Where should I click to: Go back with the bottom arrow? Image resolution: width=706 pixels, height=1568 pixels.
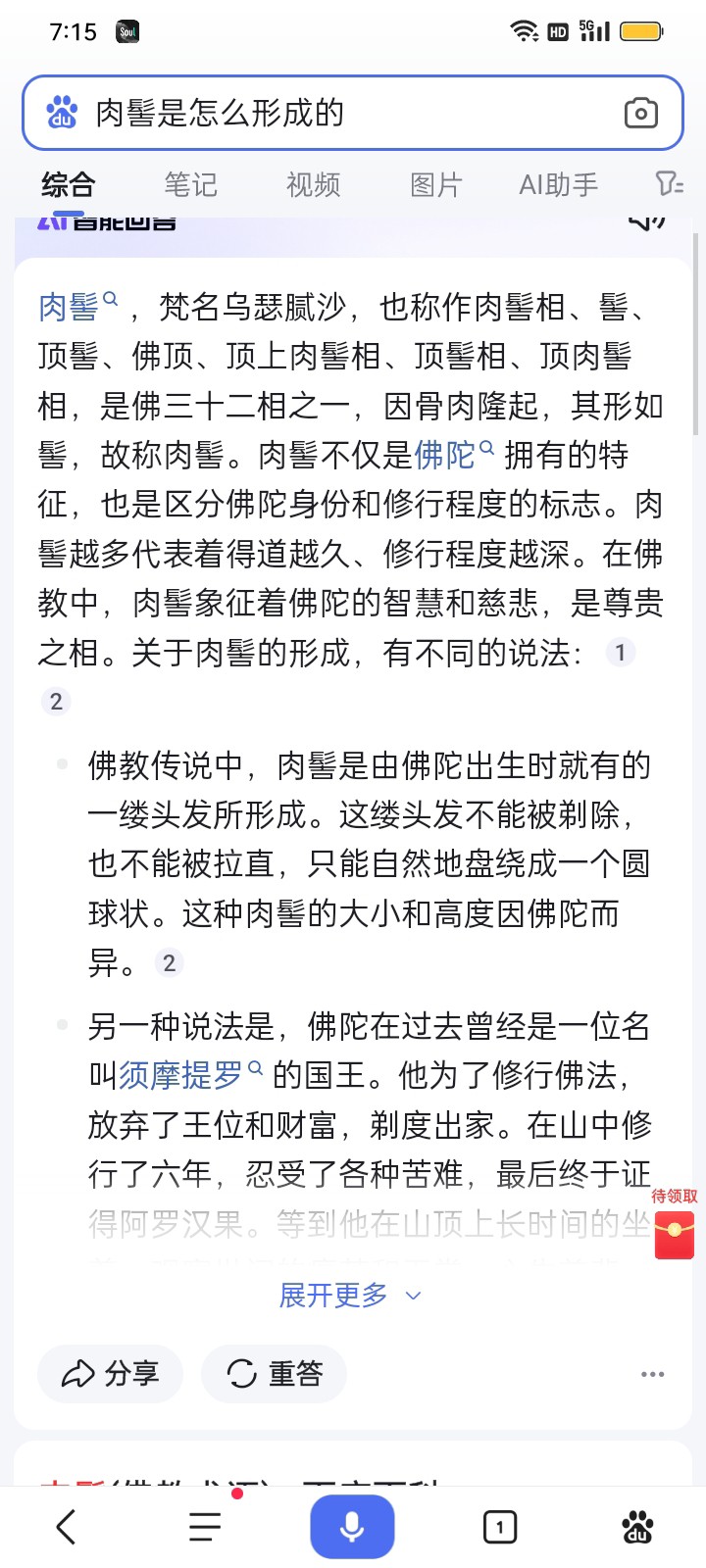point(66,1527)
